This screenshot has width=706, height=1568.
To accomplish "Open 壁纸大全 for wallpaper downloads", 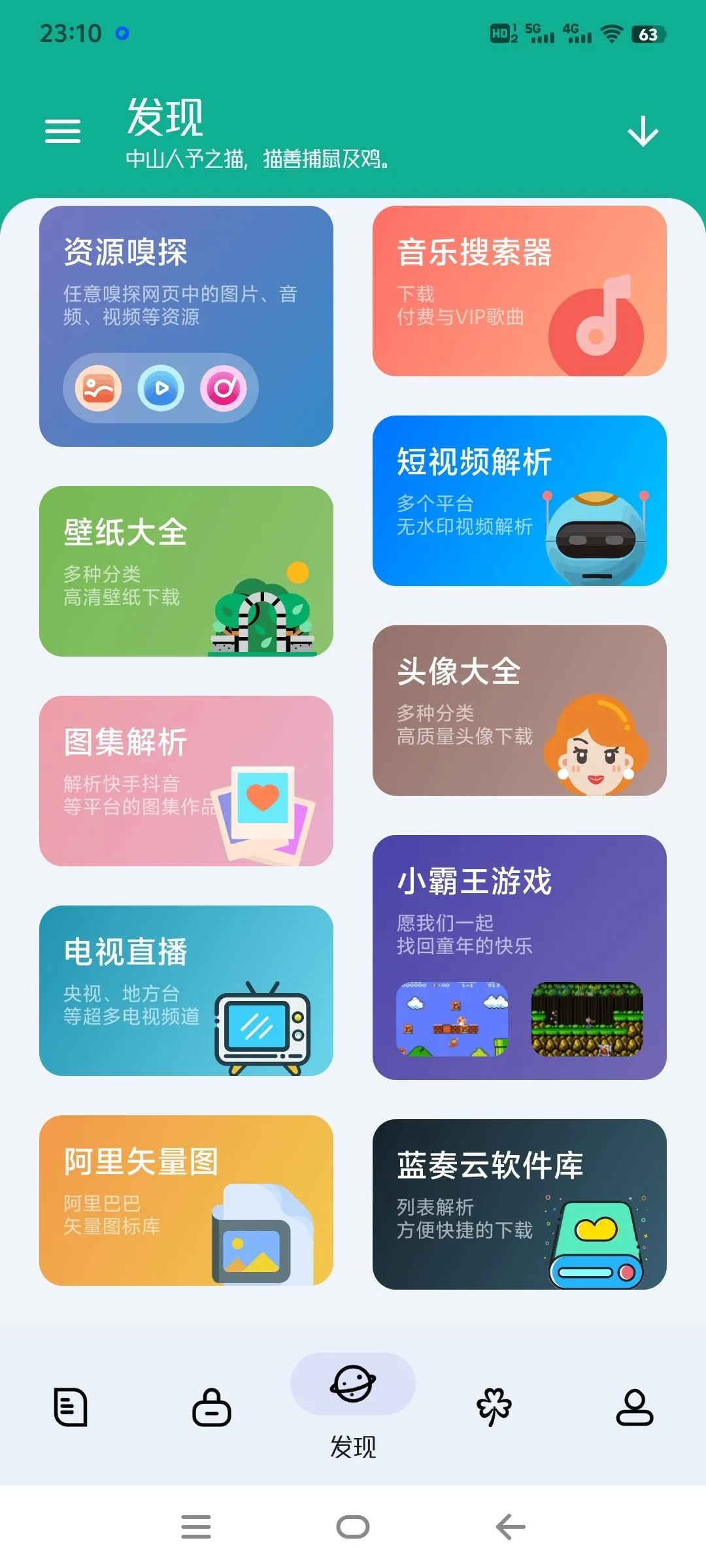I will tap(187, 572).
